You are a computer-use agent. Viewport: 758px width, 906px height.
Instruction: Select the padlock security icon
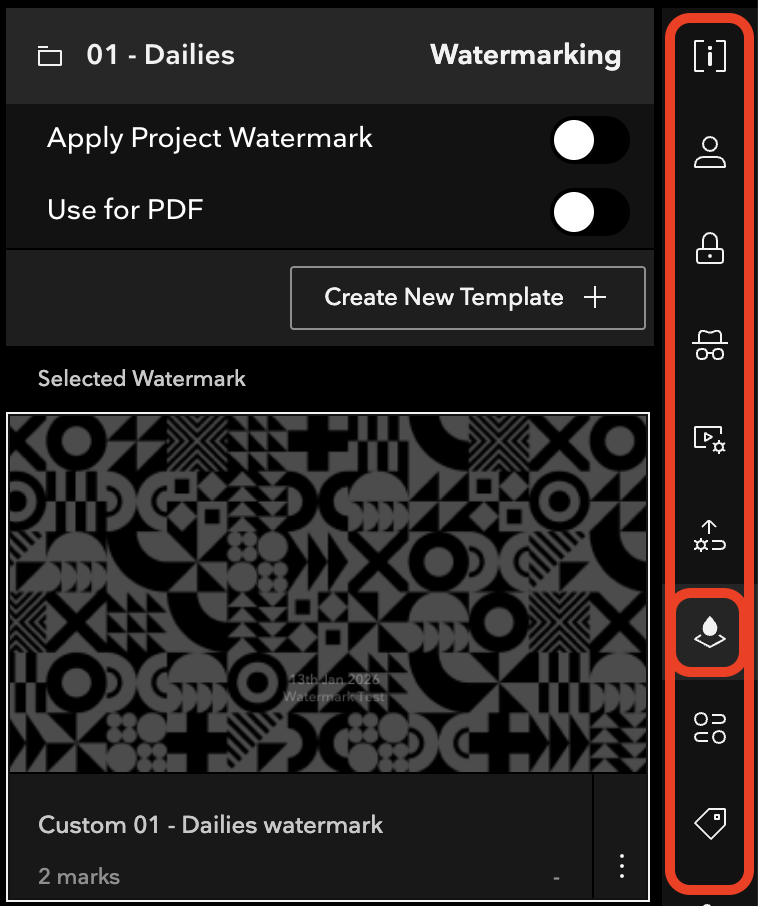[x=709, y=247]
